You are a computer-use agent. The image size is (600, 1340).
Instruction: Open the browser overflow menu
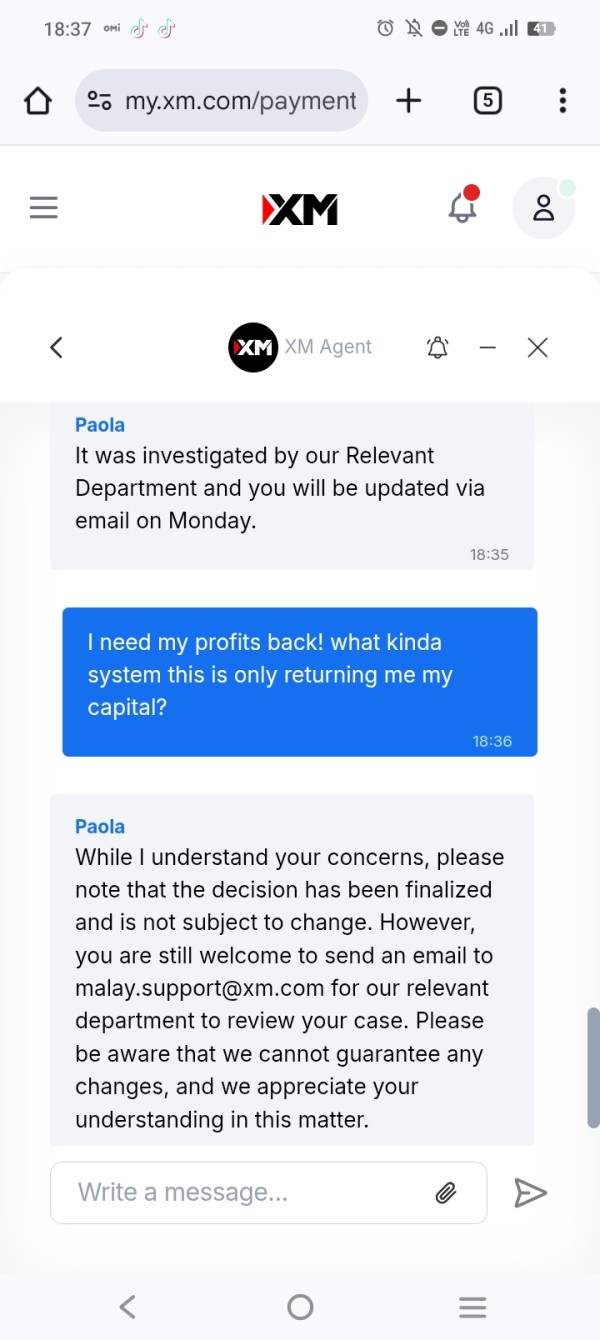click(562, 100)
